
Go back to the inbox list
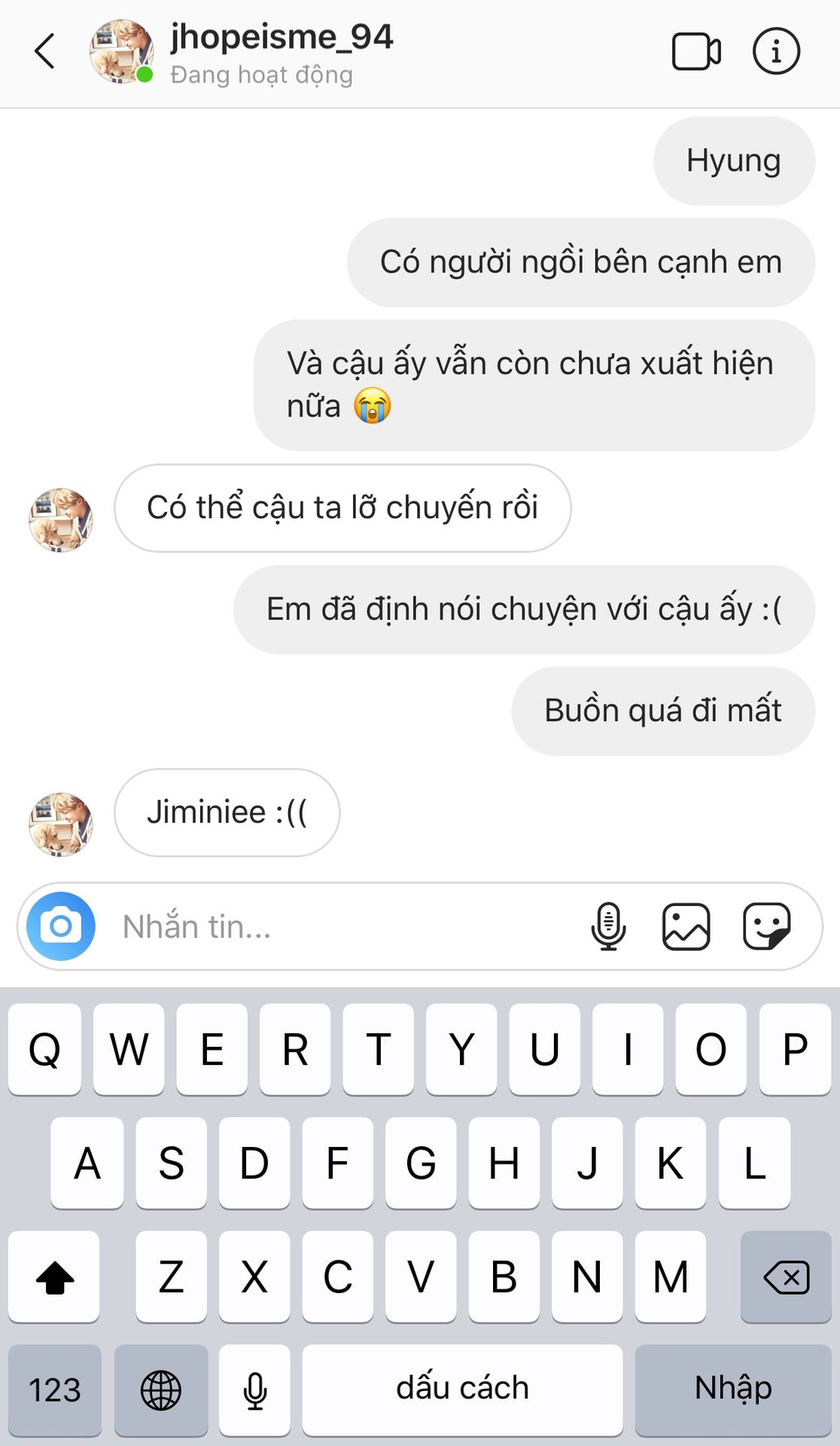pyautogui.click(x=45, y=52)
